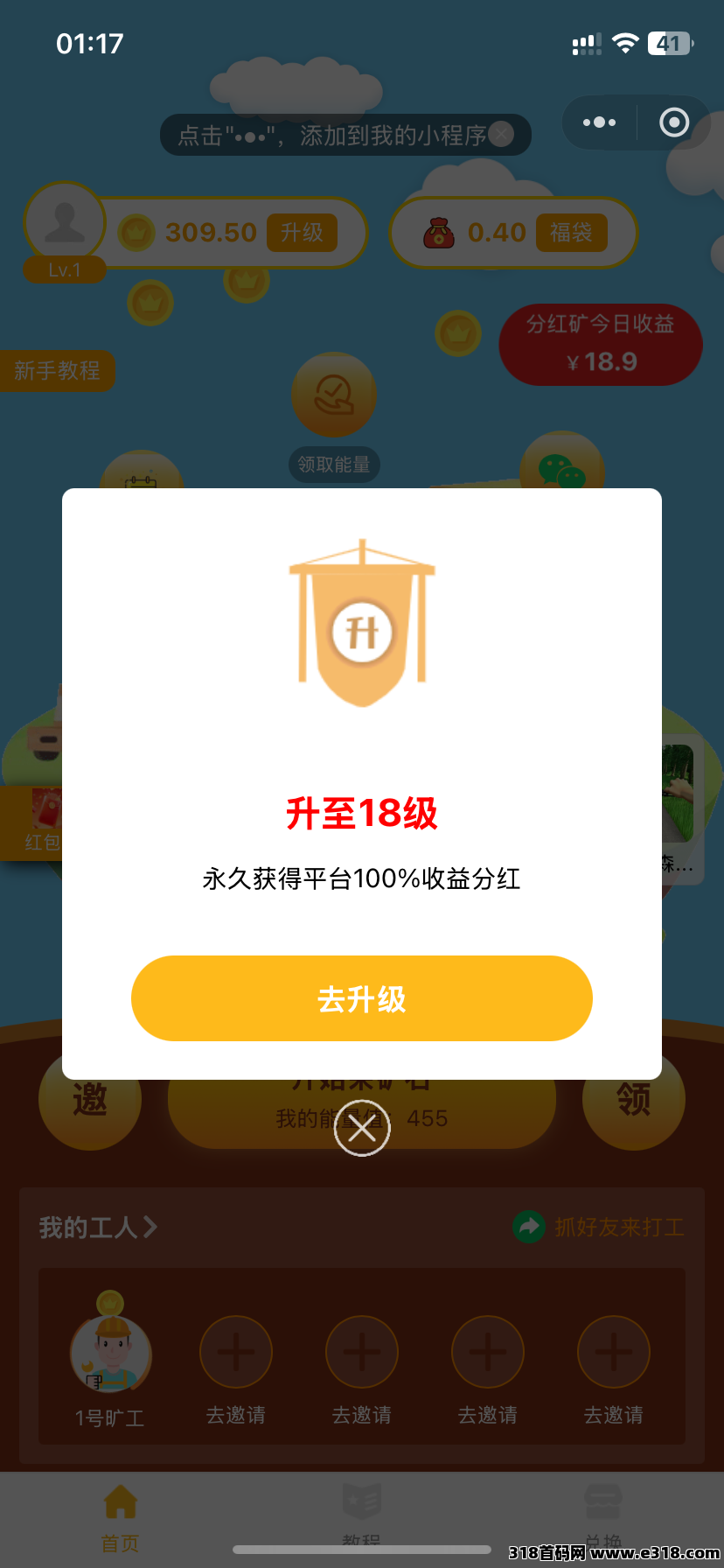
Task: View 分红矿今日收益 earnings
Action: tap(600, 345)
